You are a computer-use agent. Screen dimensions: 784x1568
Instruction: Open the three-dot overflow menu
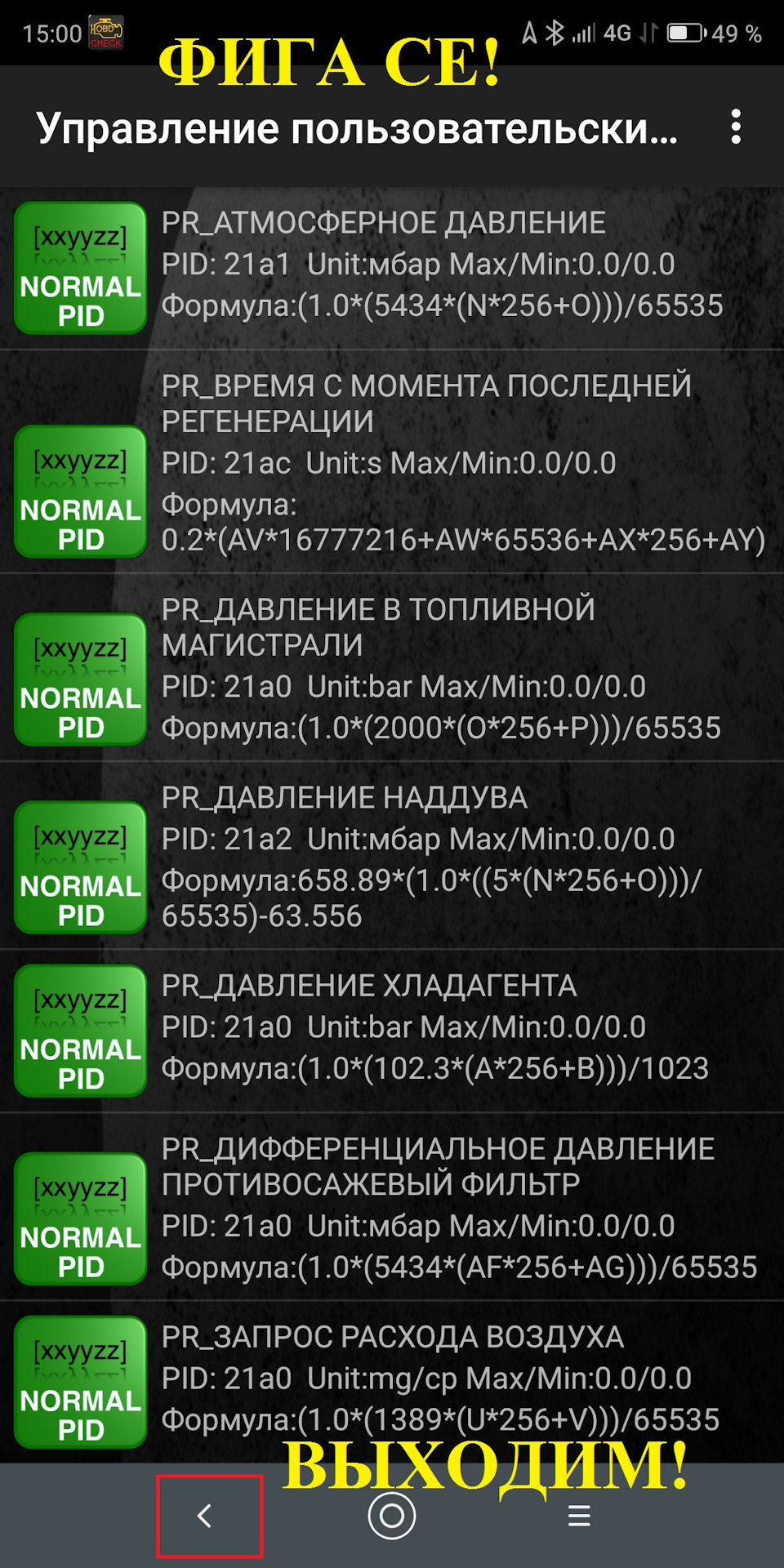736,127
